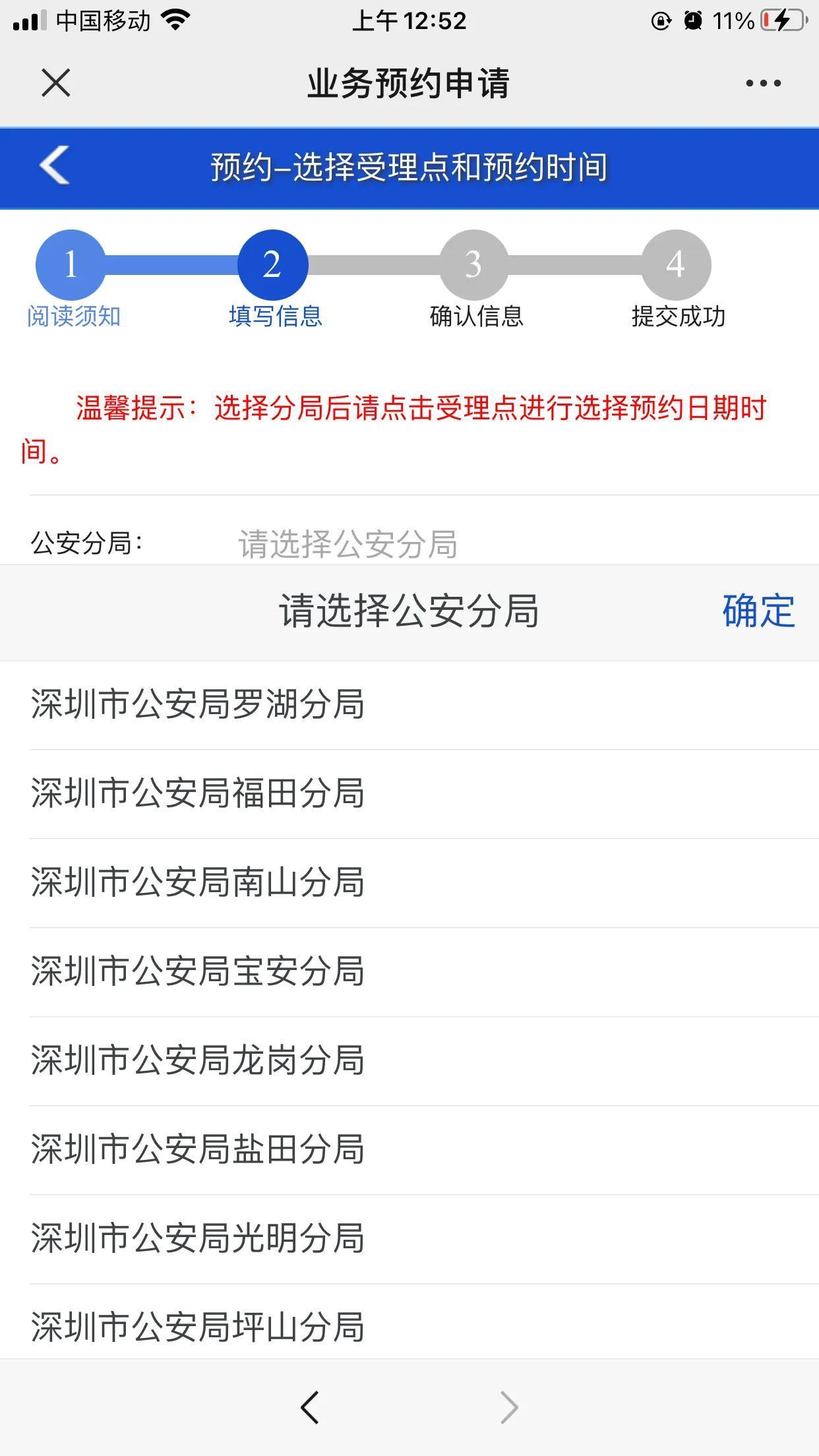This screenshot has height=1456, width=819.
Task: Select 深圳市公安局龙岗分局
Action: tap(409, 1061)
